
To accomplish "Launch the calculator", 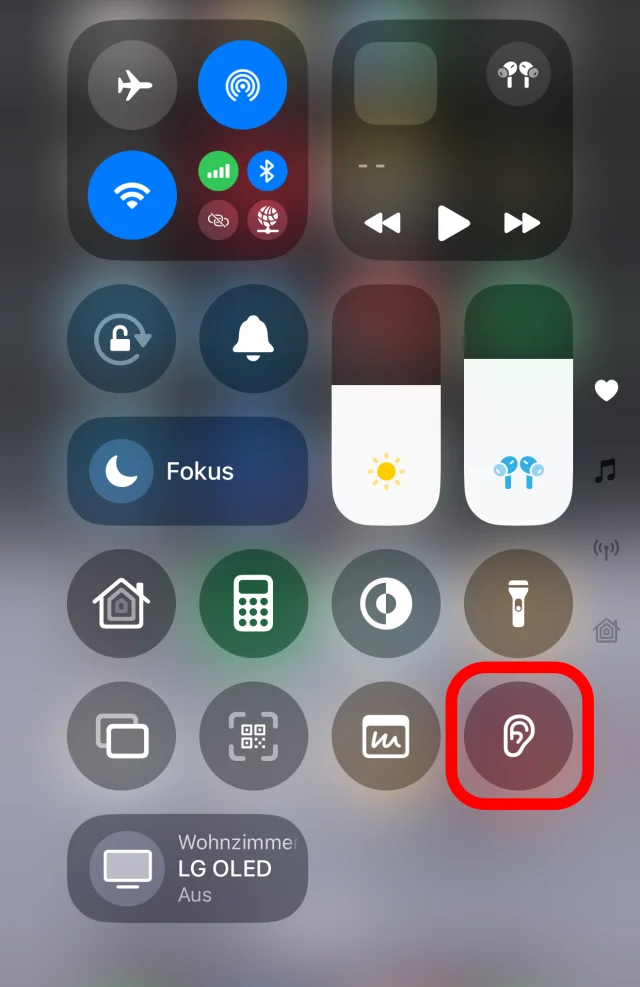I will click(253, 603).
